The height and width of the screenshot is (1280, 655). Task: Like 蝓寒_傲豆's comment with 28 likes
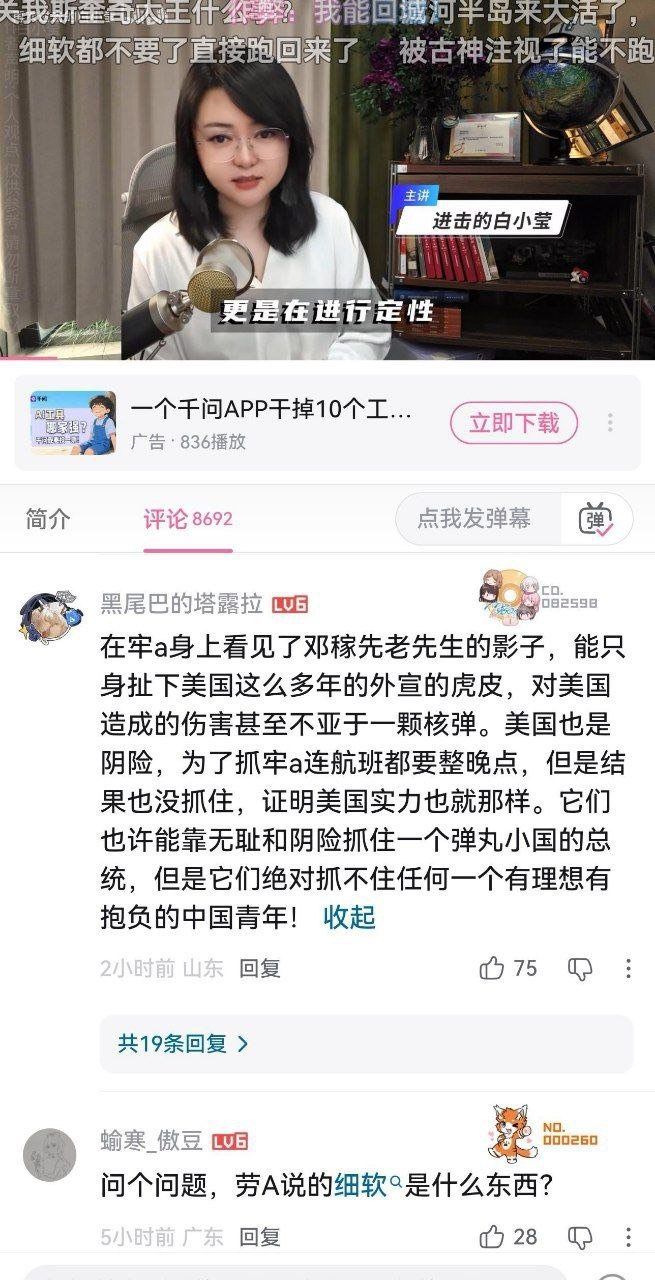(493, 1237)
